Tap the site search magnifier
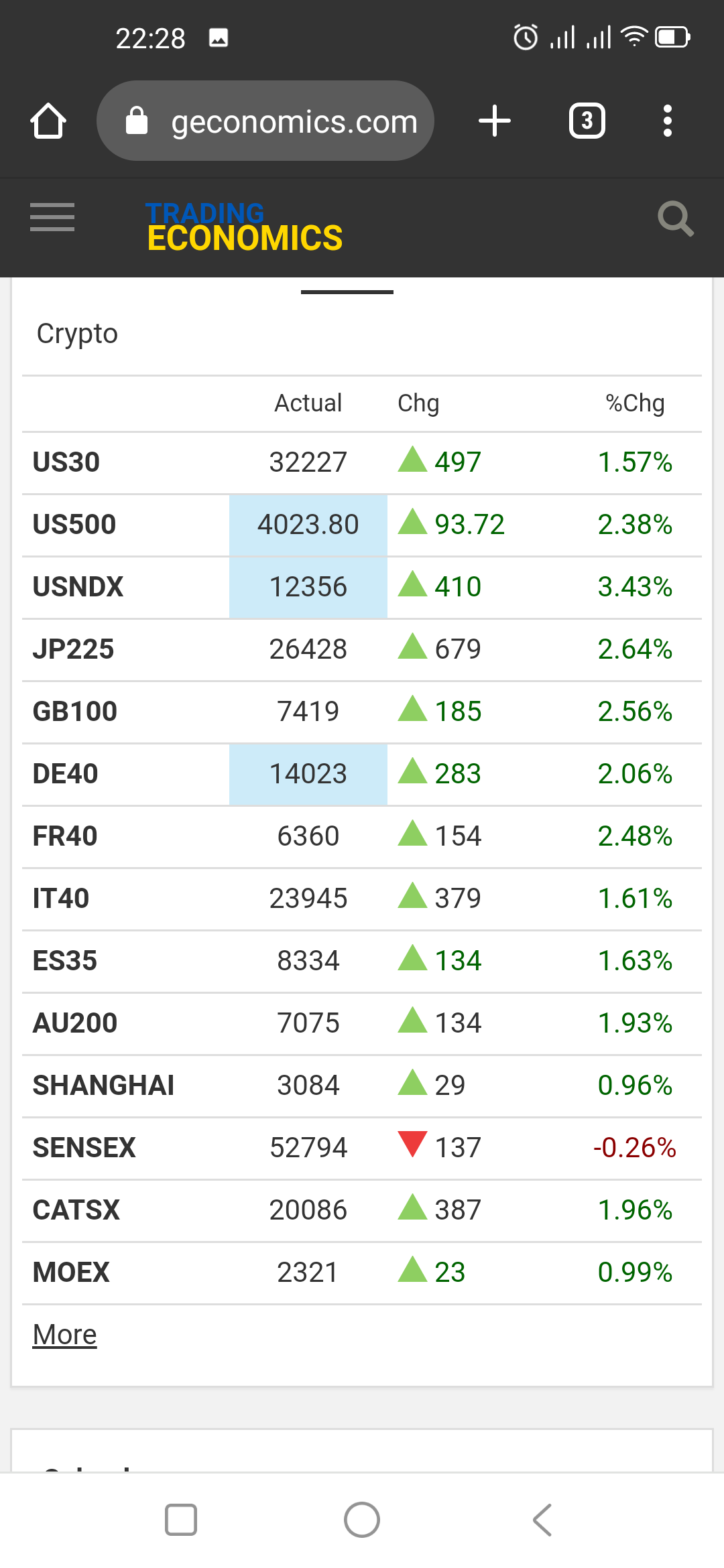The height and width of the screenshot is (1568, 724). 675,218
